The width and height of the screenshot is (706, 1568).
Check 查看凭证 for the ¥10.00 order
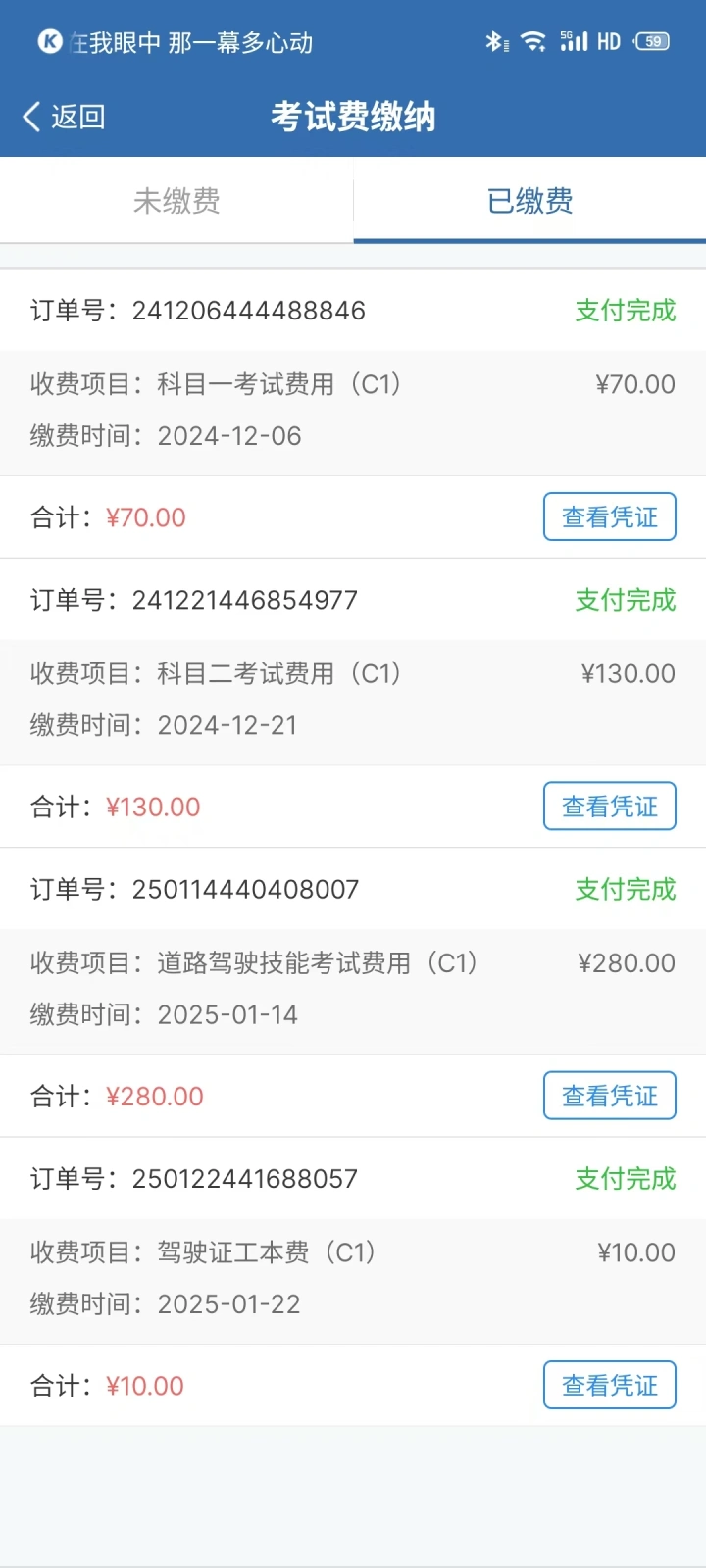(610, 1385)
